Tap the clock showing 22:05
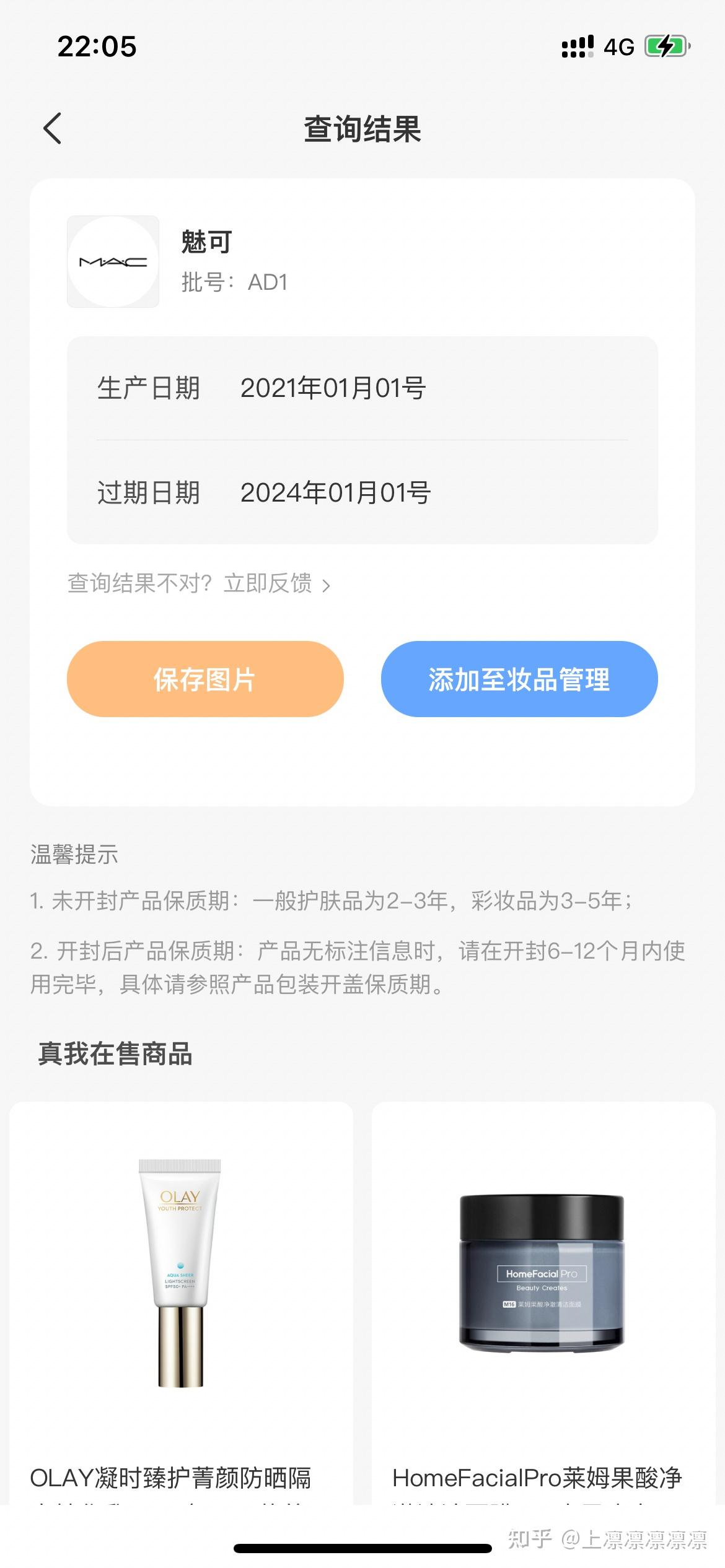Viewport: 725px width, 1568px height. point(96,46)
